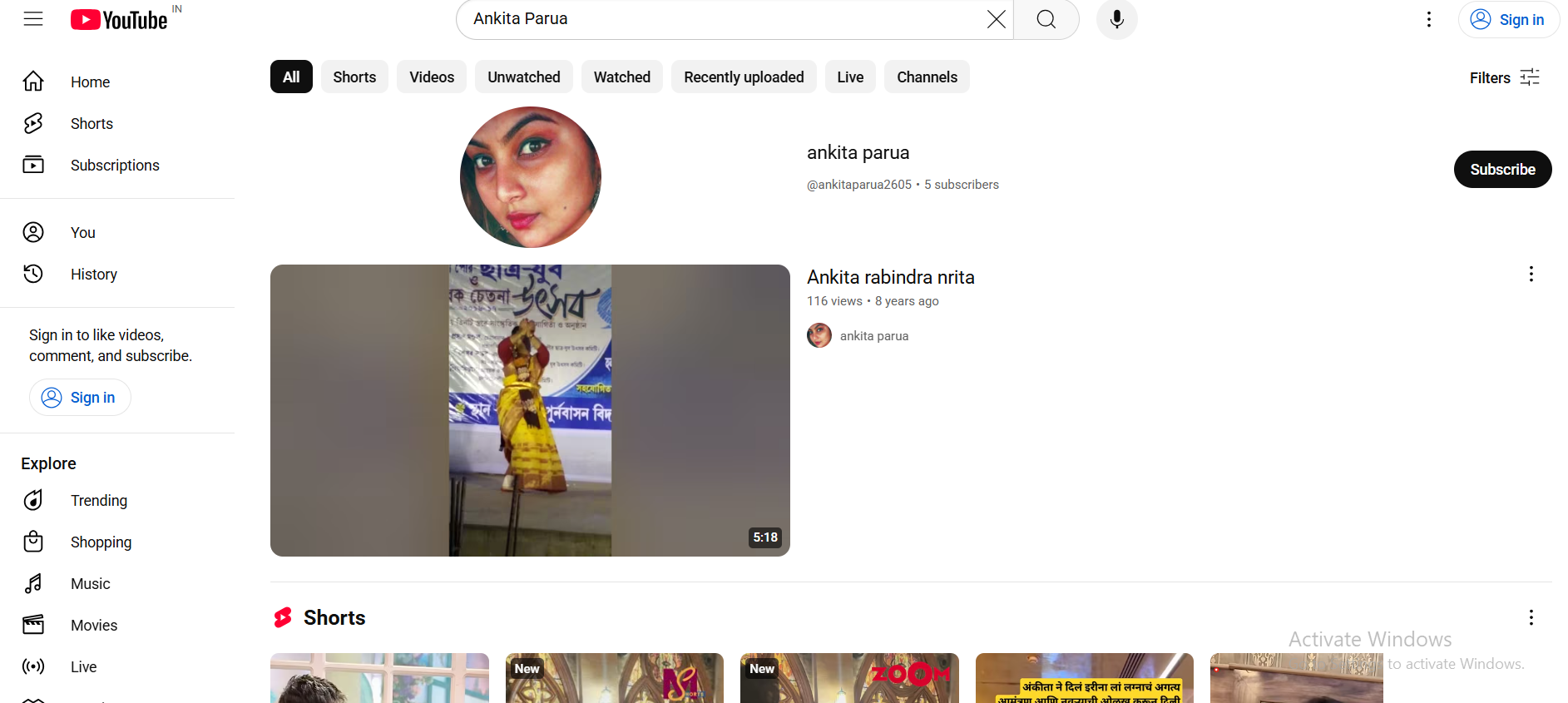
Task: Open ankita parua channel avatar
Action: (531, 177)
